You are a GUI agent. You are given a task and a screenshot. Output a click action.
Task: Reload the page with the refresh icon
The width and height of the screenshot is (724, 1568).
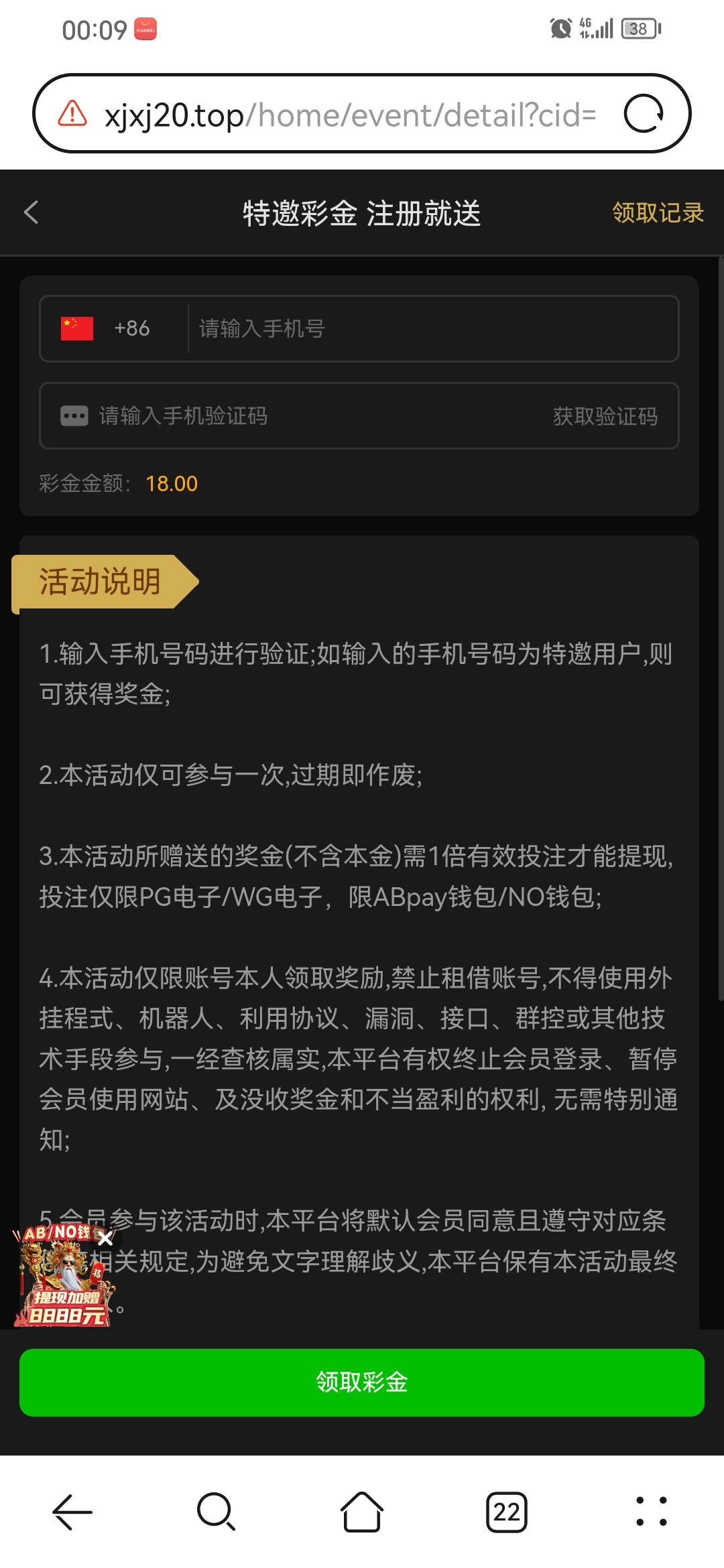click(644, 114)
